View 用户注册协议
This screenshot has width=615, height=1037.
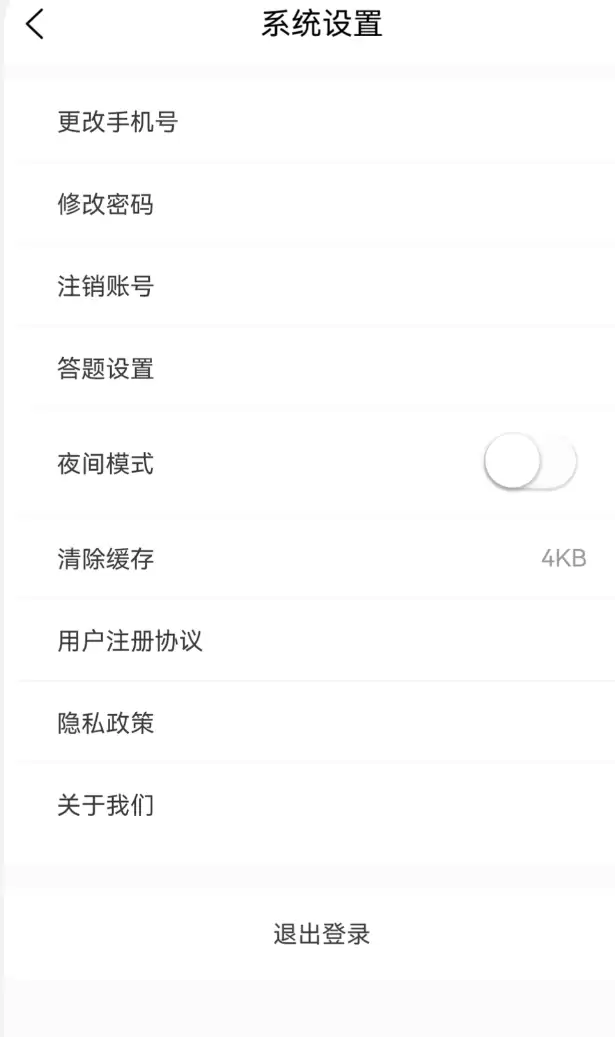click(x=130, y=641)
